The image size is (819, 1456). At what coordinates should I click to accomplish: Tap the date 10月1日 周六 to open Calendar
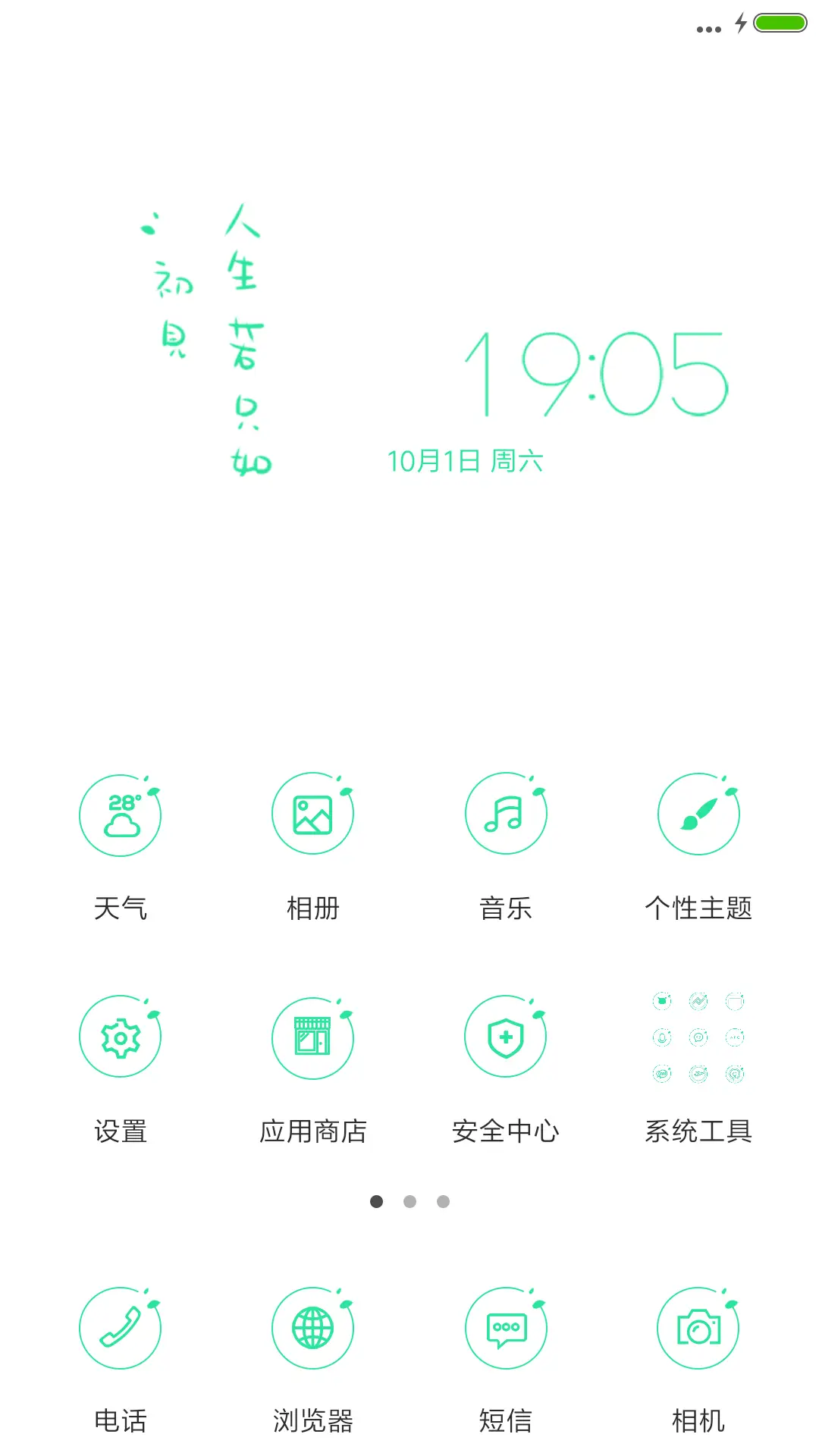pyautogui.click(x=466, y=459)
